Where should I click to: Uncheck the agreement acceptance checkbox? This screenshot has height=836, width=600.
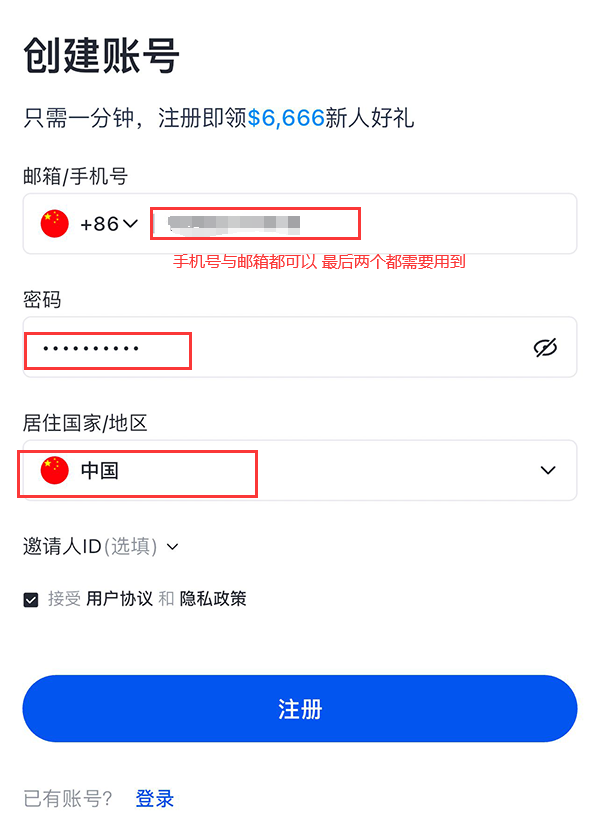point(31,600)
